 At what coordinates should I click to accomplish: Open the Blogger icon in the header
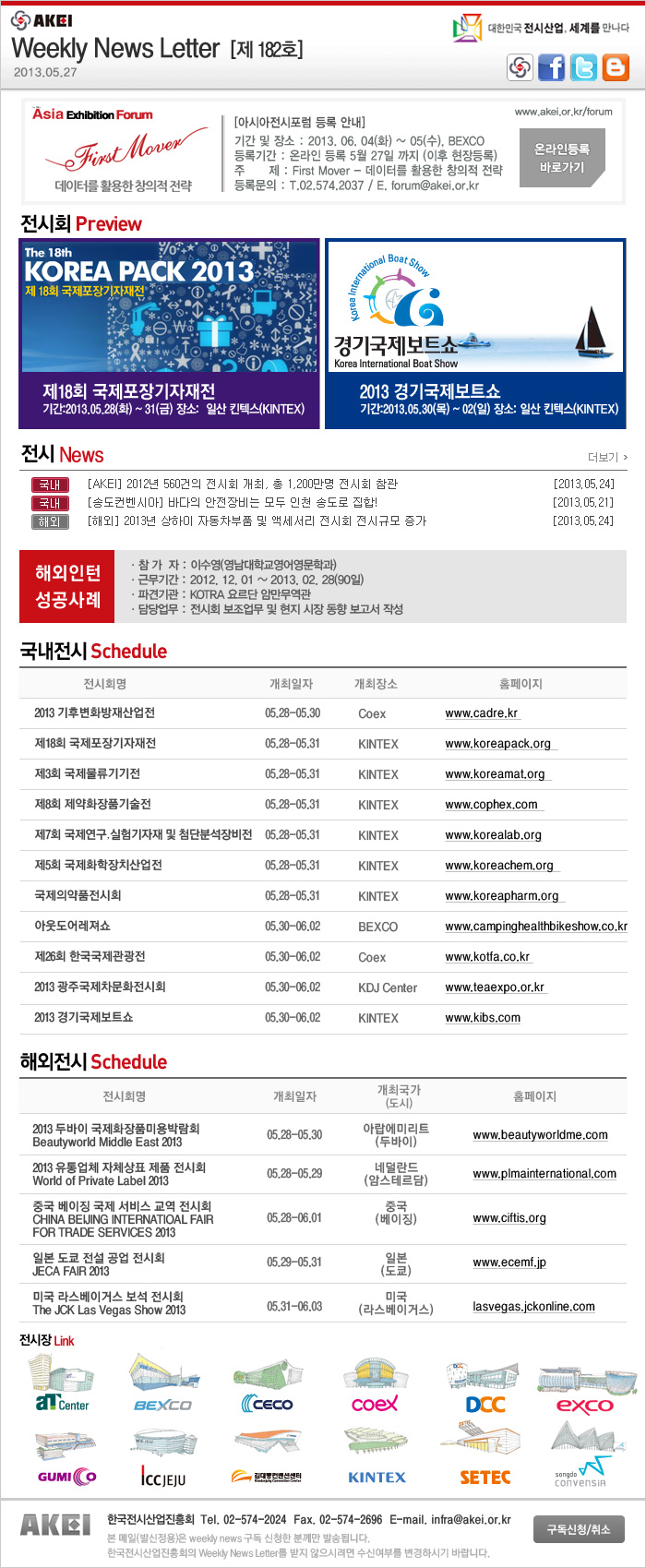pyautogui.click(x=615, y=67)
